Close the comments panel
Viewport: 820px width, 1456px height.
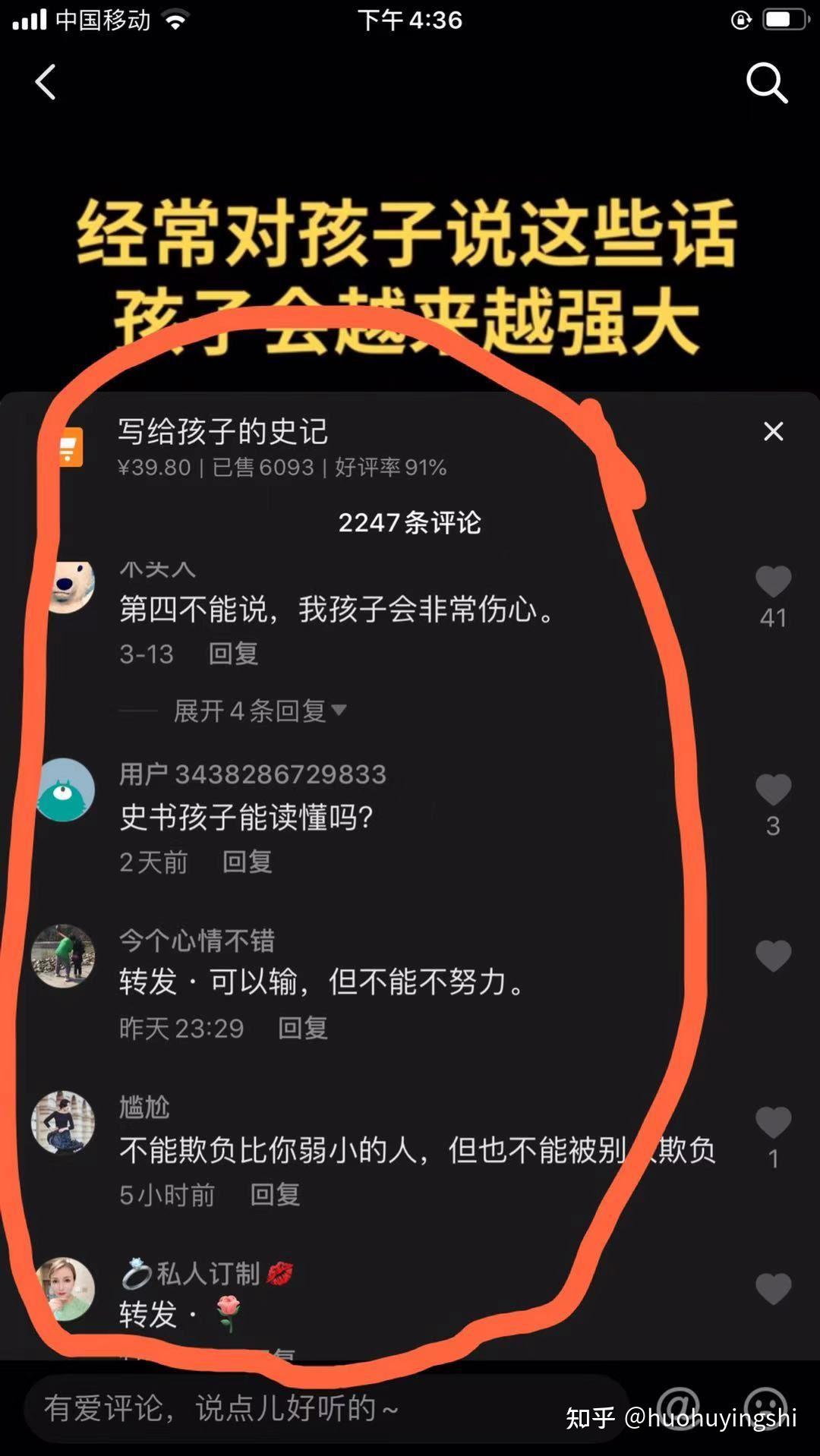[773, 431]
